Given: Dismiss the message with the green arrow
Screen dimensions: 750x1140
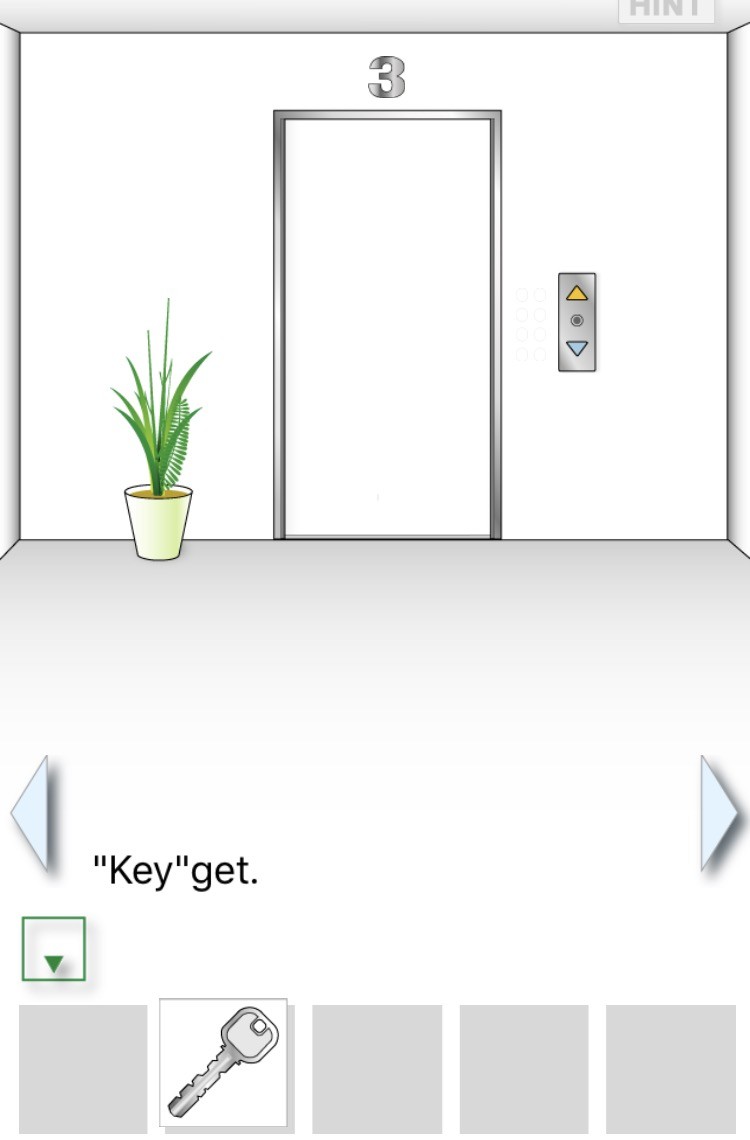Looking at the screenshot, I should pos(54,950).
